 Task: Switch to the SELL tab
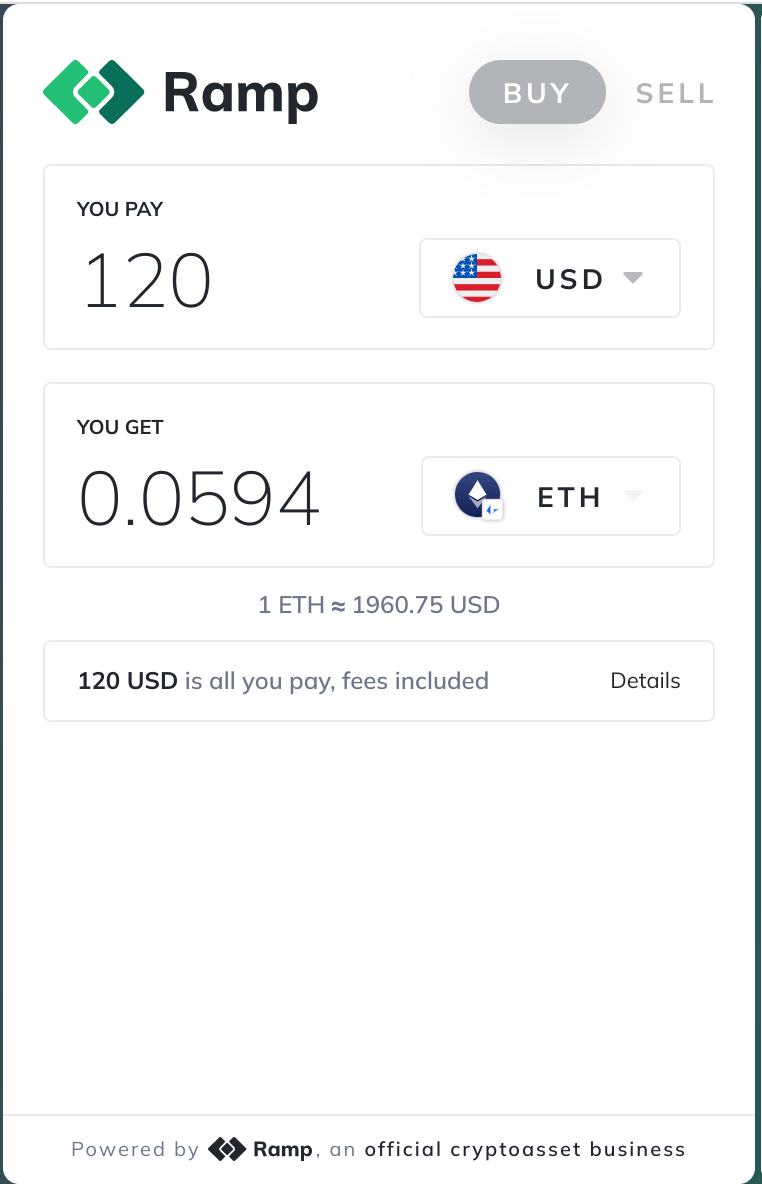pyautogui.click(x=675, y=94)
